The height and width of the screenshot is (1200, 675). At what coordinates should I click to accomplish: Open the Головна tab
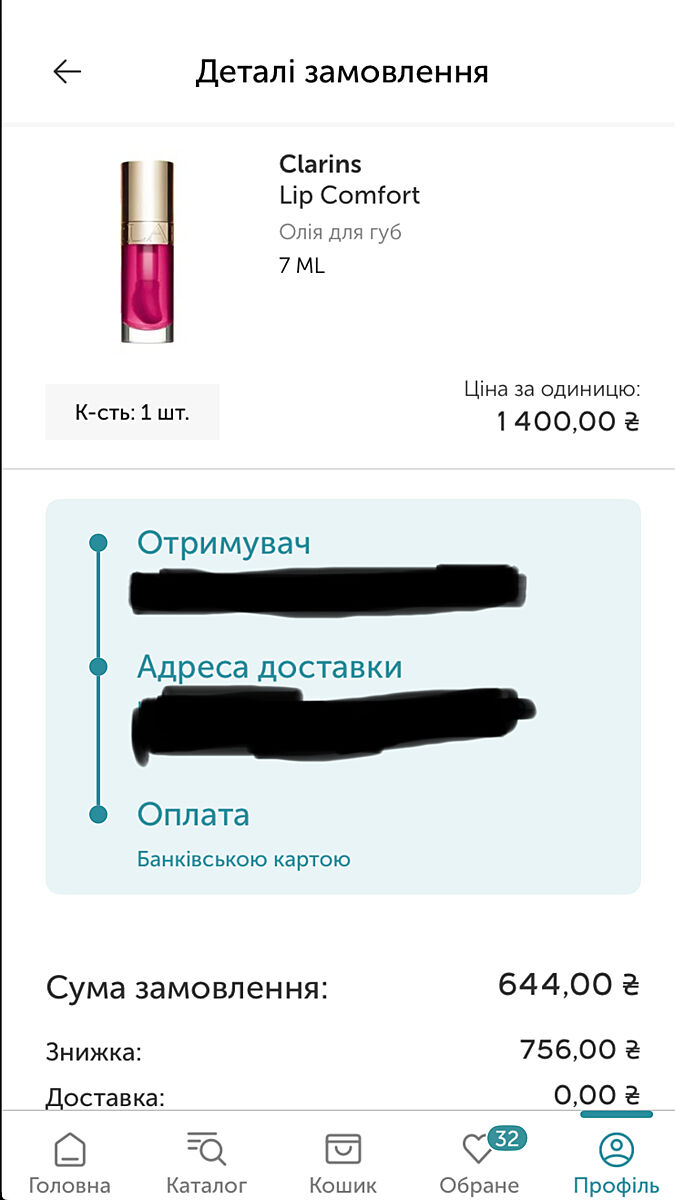point(69,1162)
